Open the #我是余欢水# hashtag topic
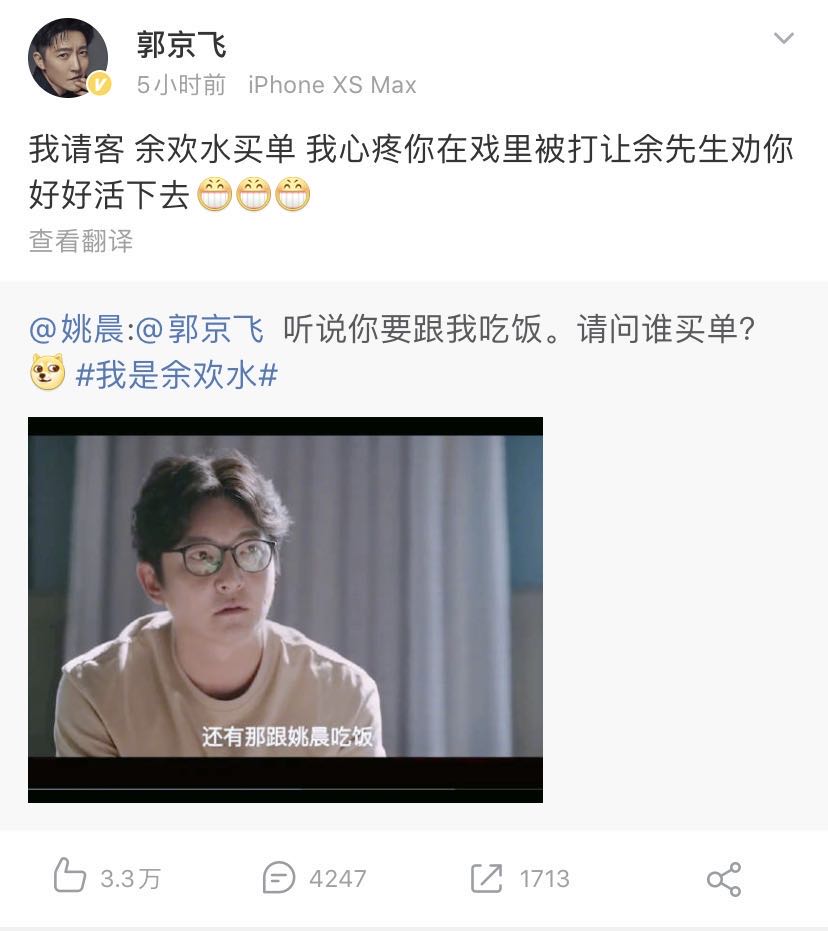Screen dimensions: 828x931 click(x=176, y=375)
